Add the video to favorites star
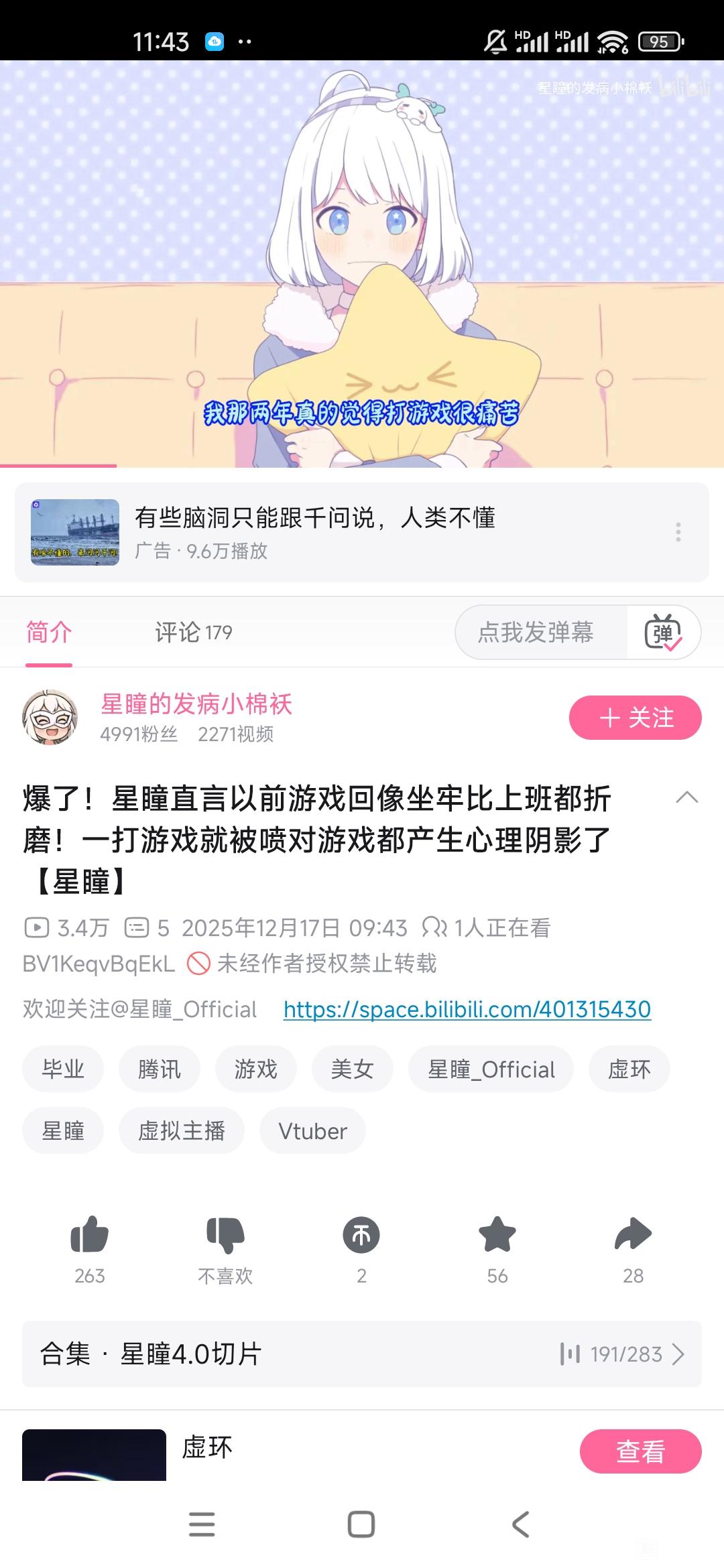Image resolution: width=724 pixels, height=1568 pixels. pos(497,1235)
